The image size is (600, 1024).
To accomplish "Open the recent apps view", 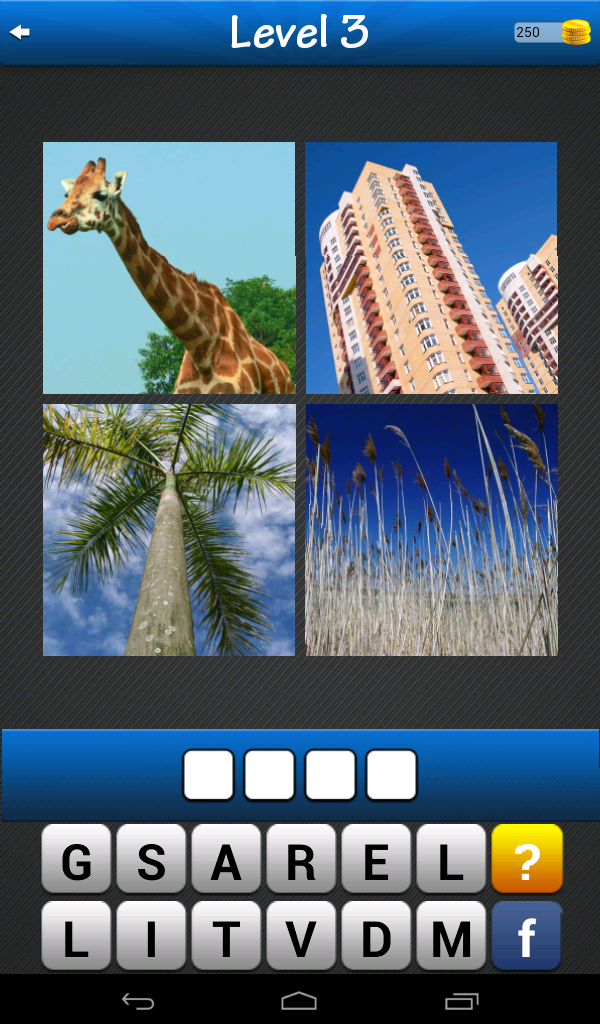I will pos(461,1000).
